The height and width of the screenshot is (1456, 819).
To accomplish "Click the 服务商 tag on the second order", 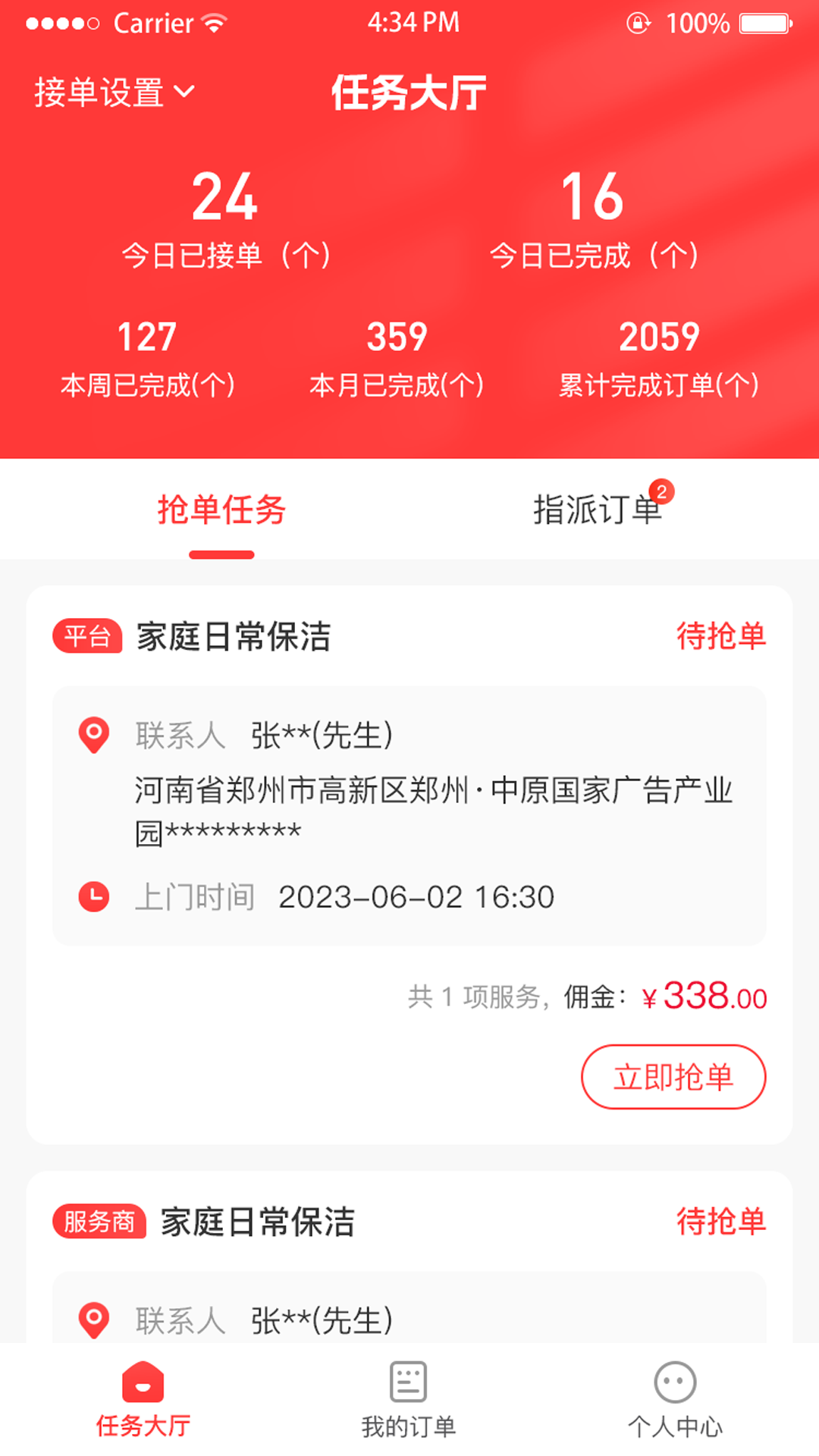I will click(x=99, y=1221).
